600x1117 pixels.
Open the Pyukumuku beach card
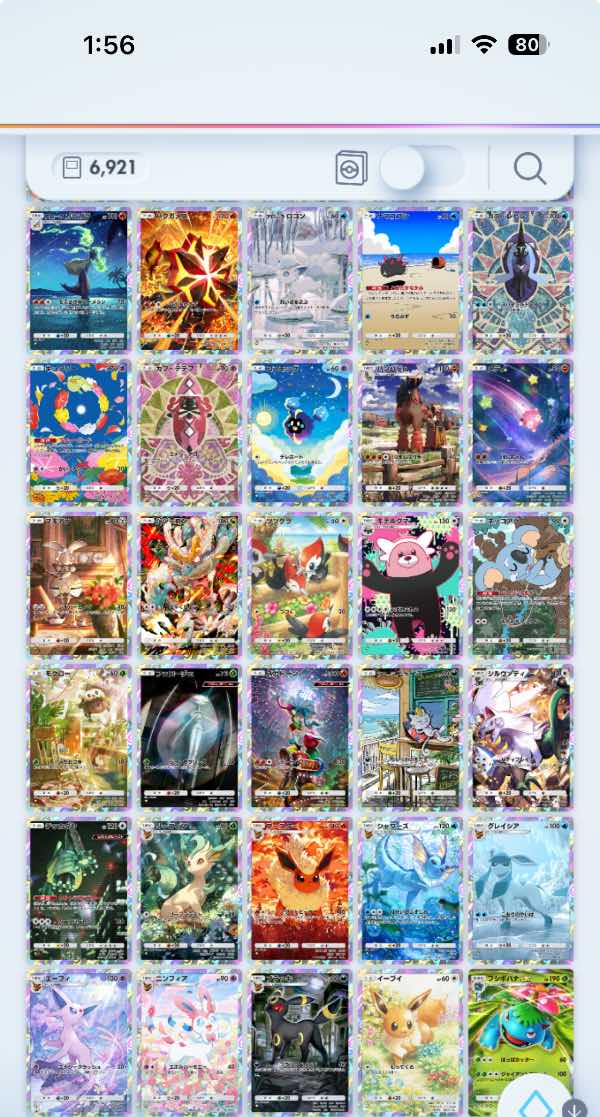411,279
